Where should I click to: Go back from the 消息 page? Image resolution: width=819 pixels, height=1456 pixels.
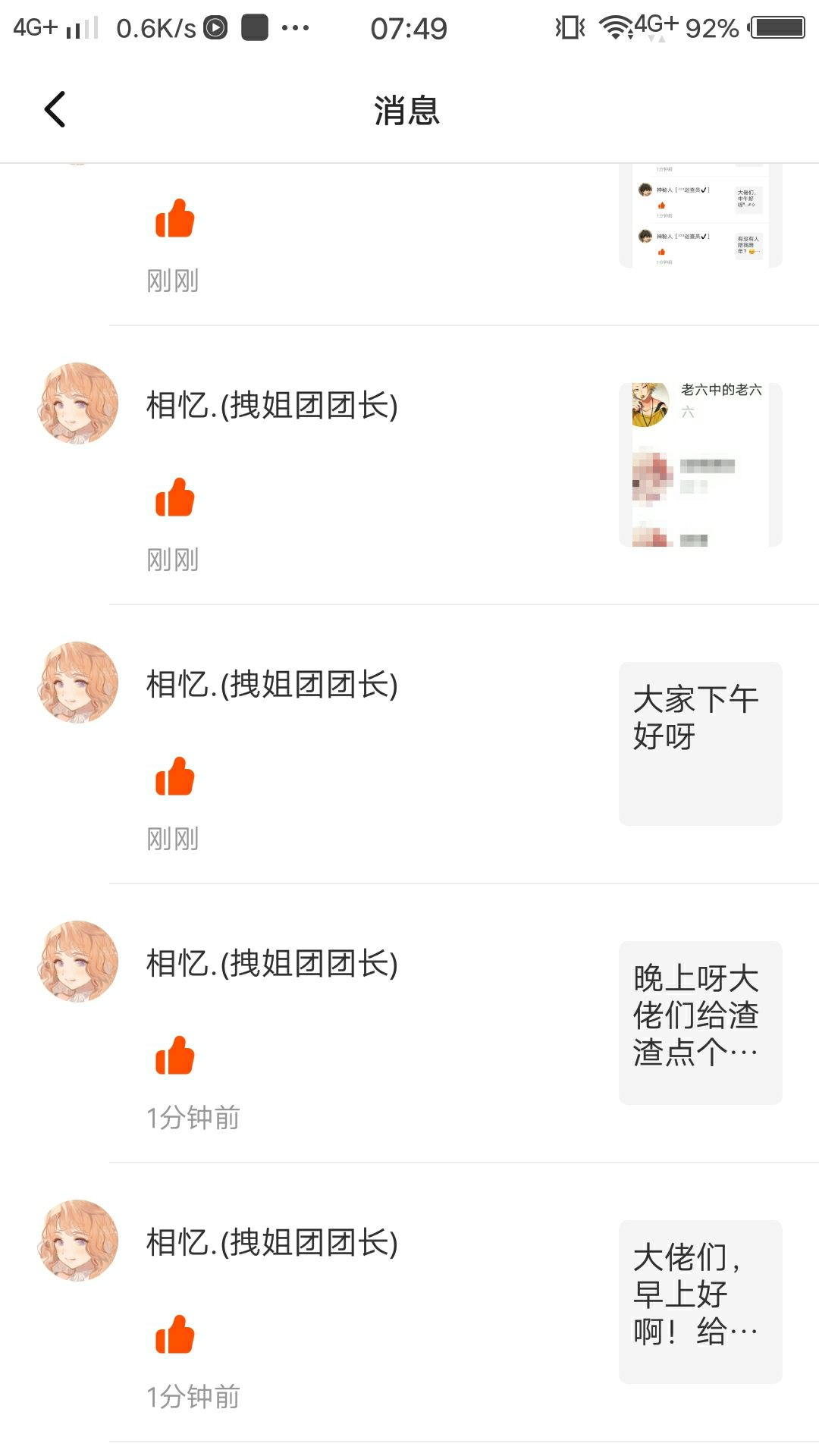[55, 109]
